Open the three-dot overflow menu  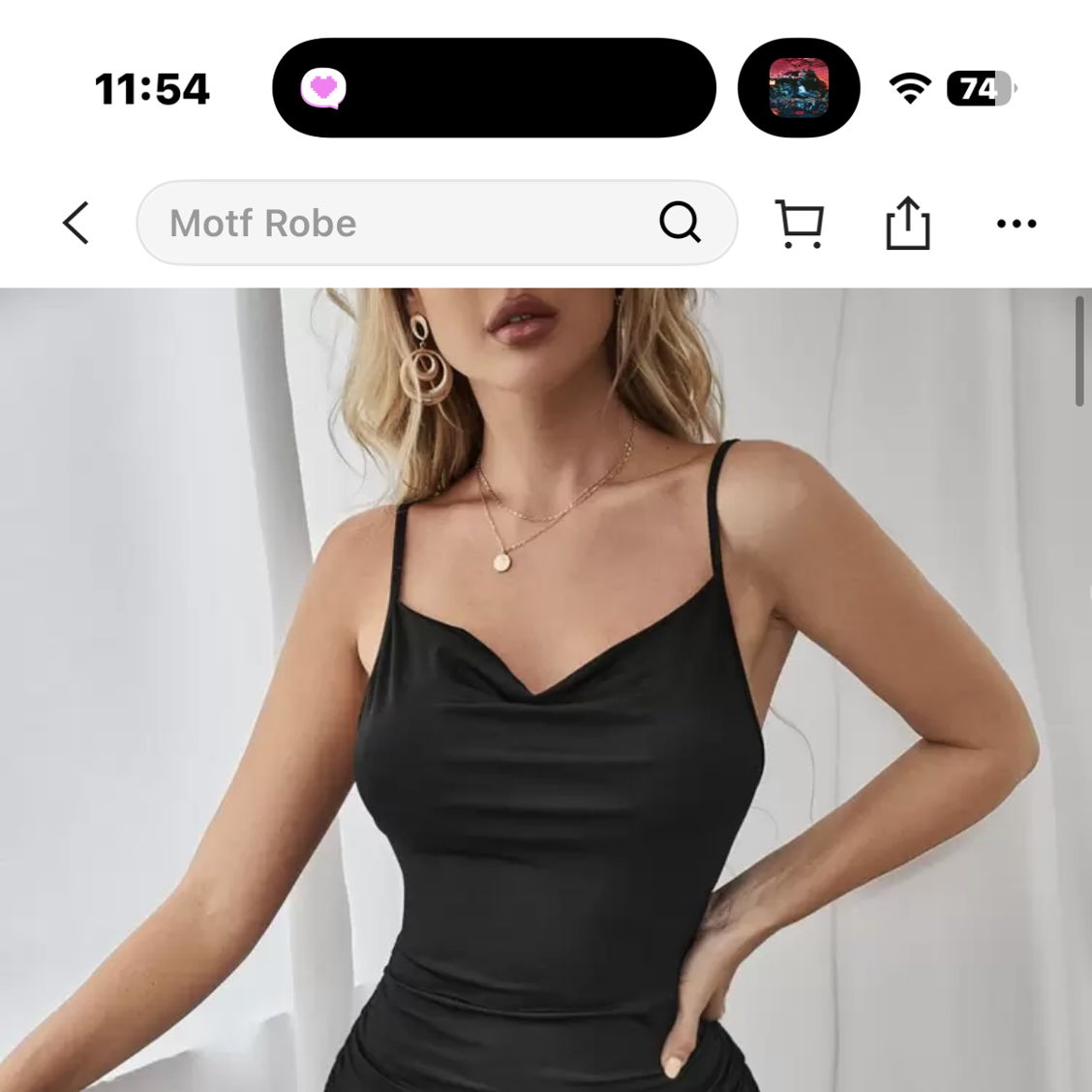1016,224
